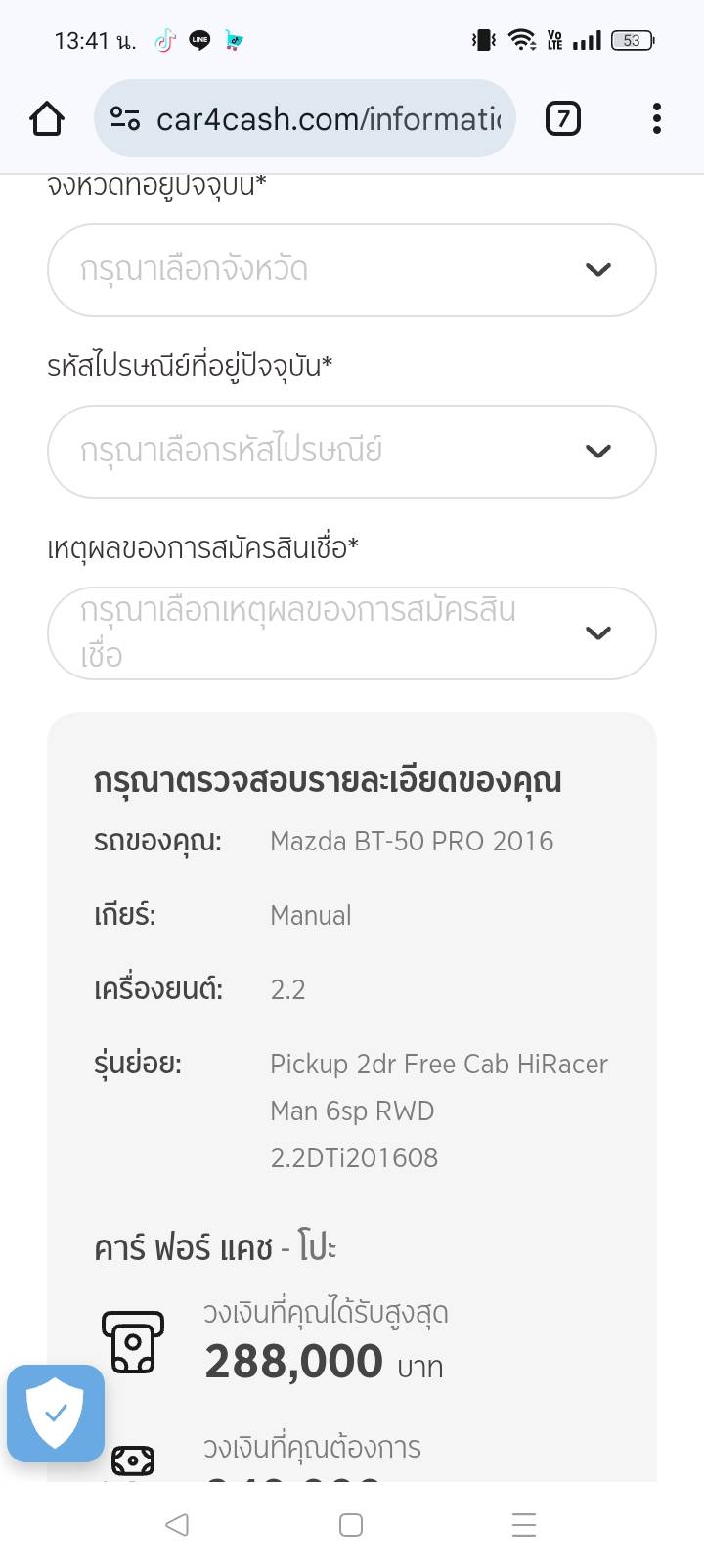Open recent apps from navigation bar
Viewport: 704px width, 1568px height.
pyautogui.click(x=524, y=1524)
